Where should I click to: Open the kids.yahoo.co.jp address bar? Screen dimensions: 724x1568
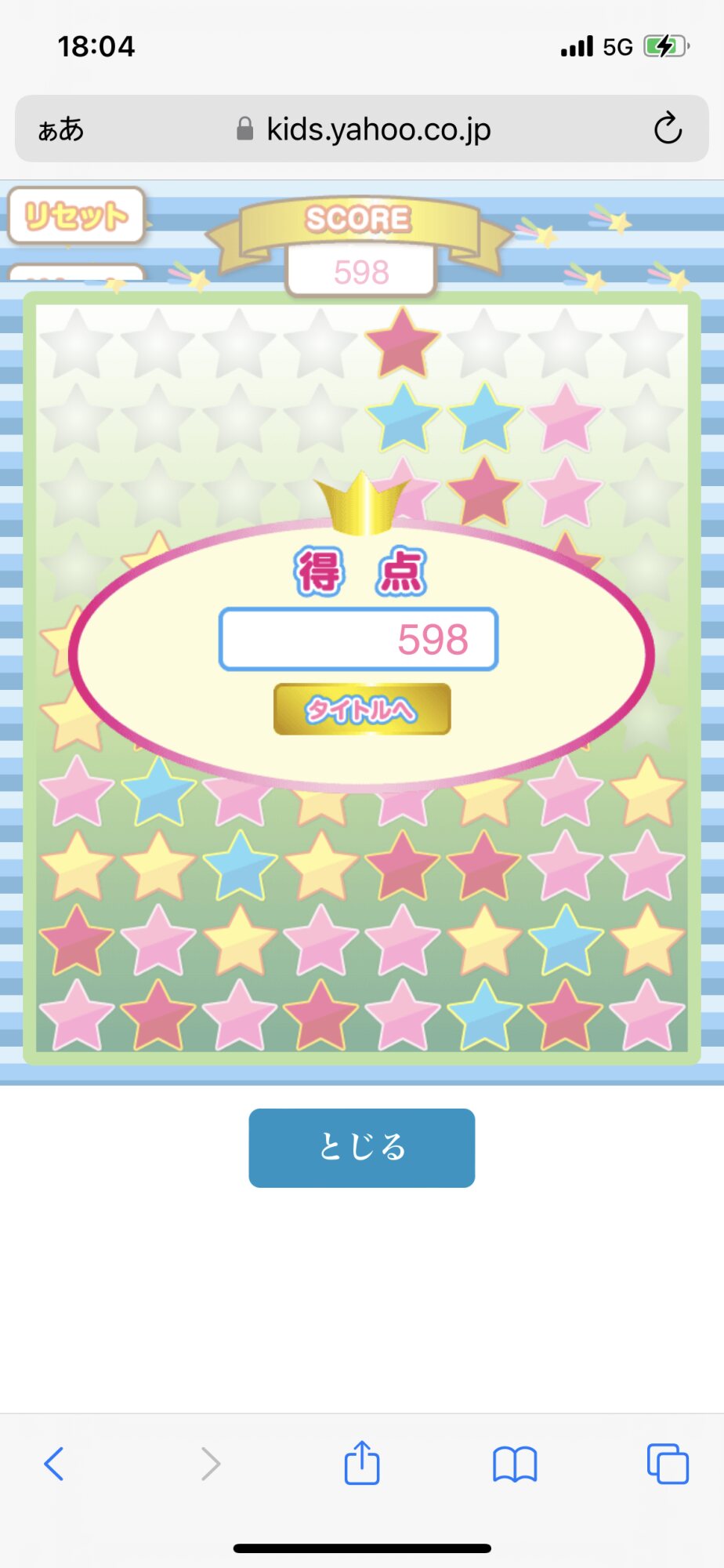point(364,129)
